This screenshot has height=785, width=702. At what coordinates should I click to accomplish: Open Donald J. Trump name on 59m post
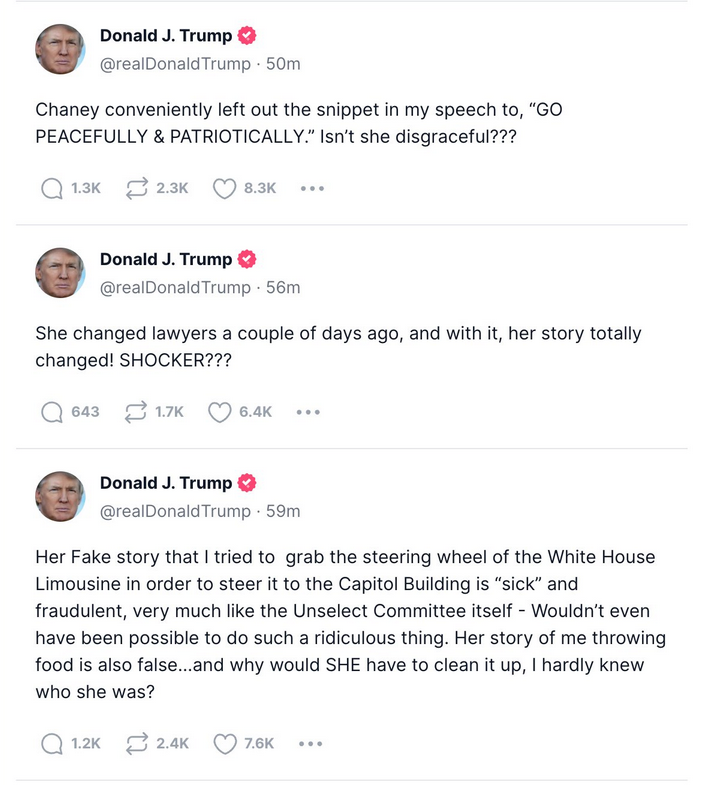tap(165, 483)
